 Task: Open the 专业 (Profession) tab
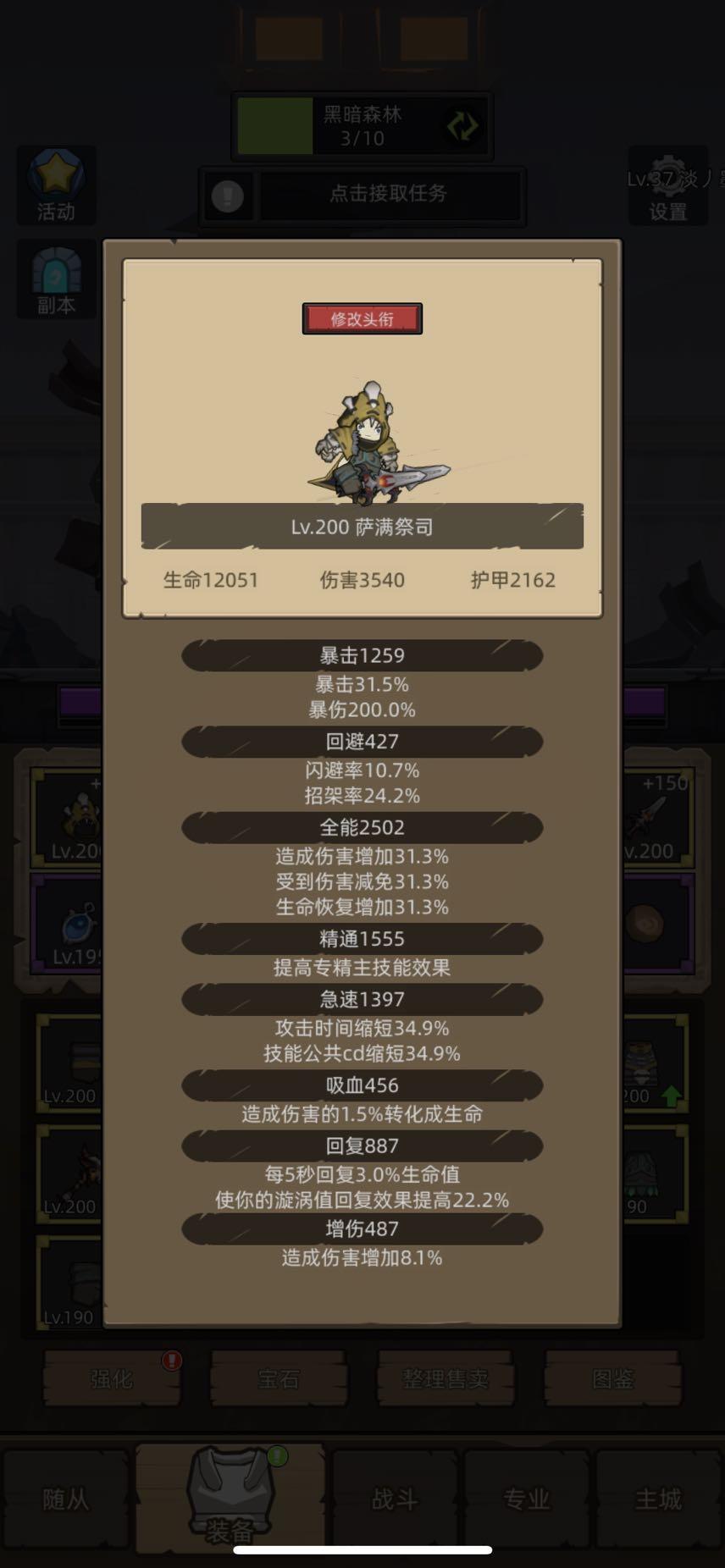(x=525, y=1499)
